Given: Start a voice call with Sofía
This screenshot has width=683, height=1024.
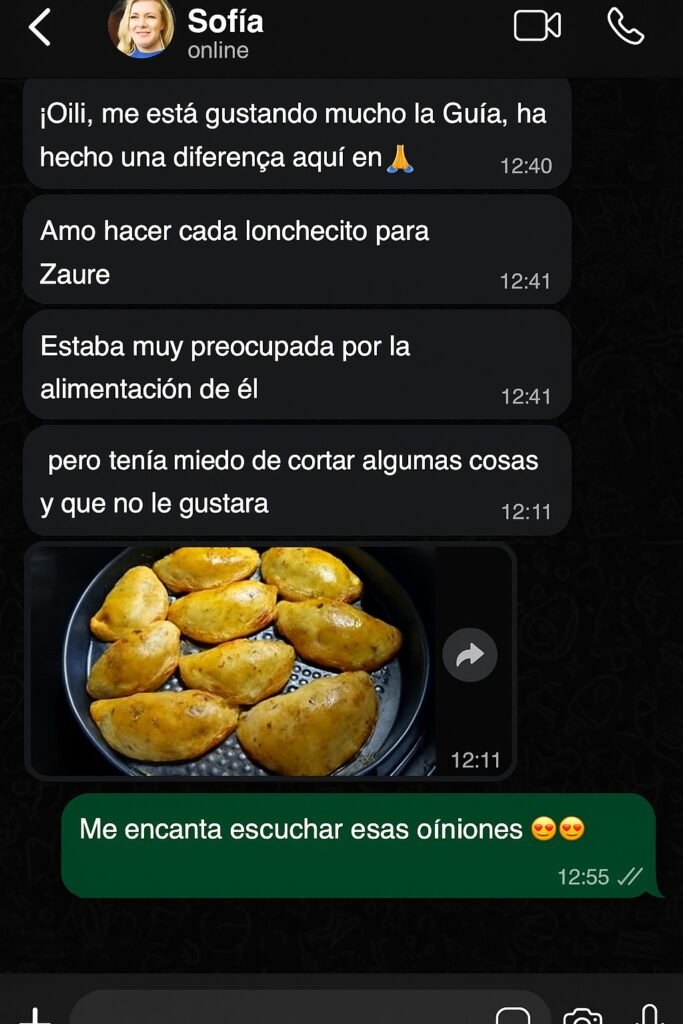Looking at the screenshot, I should tap(626, 27).
